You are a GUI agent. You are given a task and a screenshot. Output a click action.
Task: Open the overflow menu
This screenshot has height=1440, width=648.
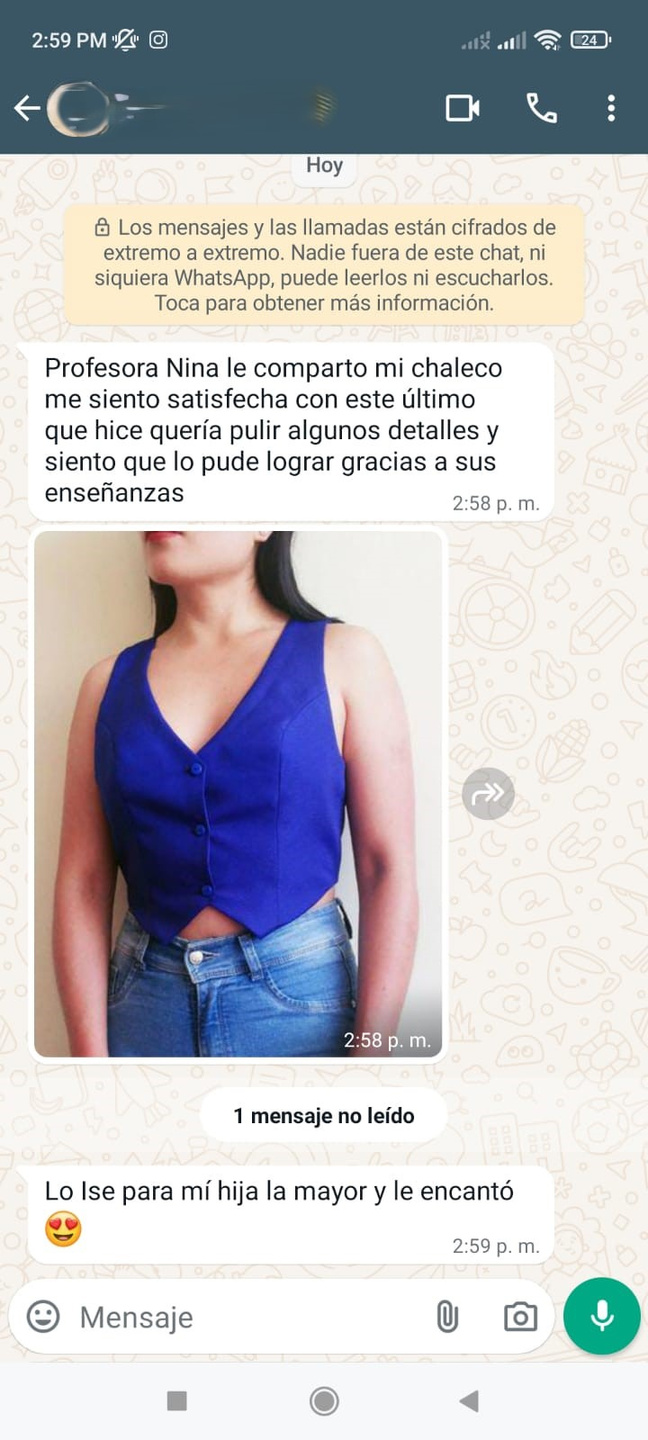(611, 108)
